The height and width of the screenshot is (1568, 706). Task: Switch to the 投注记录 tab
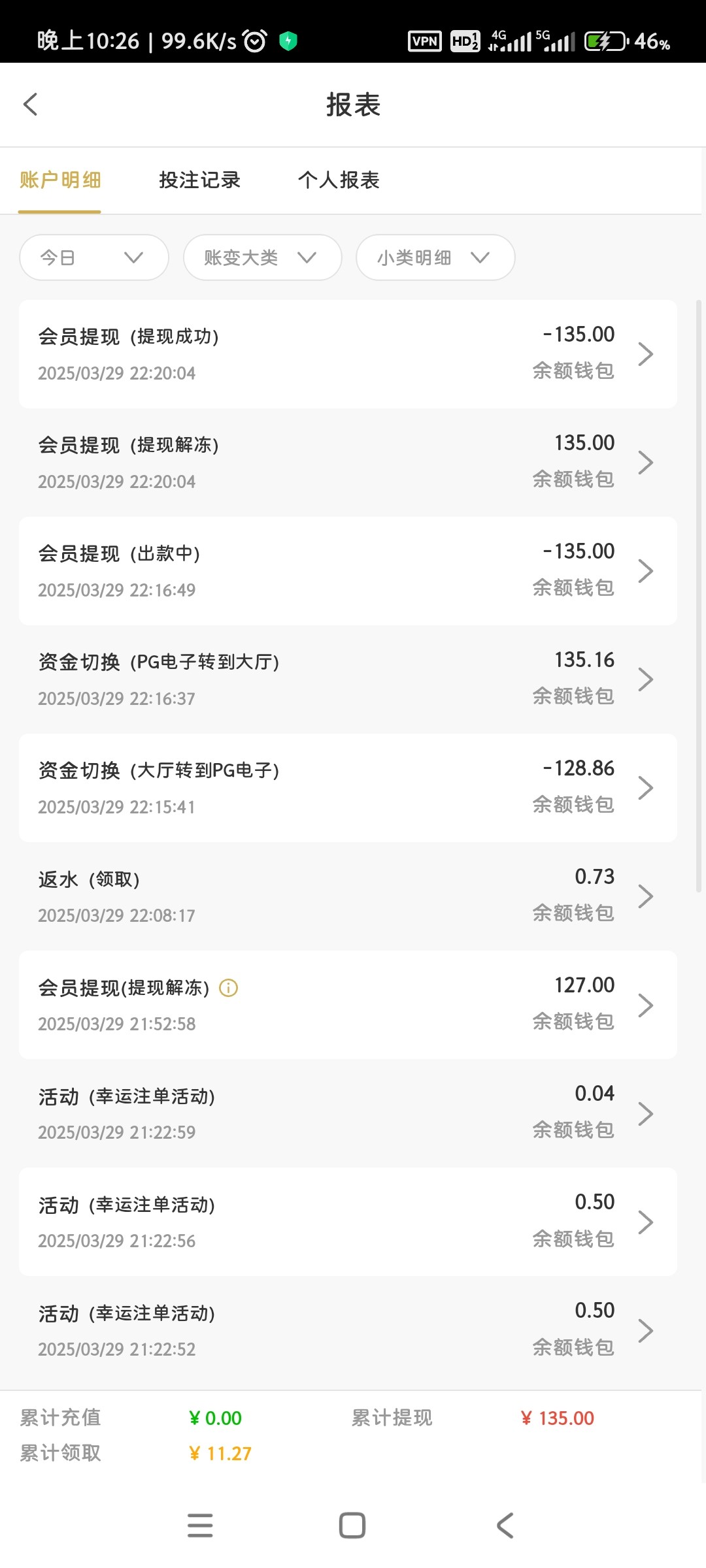point(199,180)
